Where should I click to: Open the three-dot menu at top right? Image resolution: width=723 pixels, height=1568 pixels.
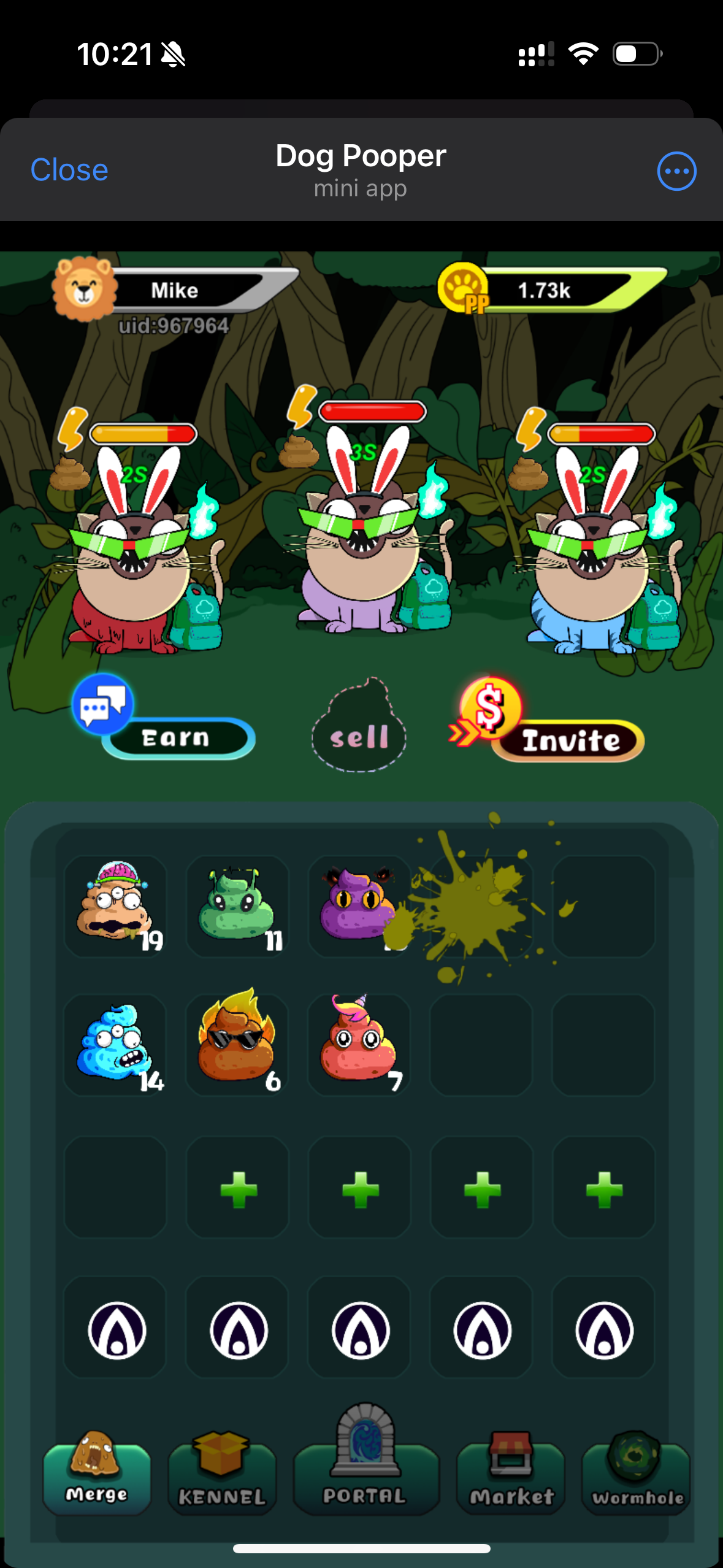(x=676, y=171)
